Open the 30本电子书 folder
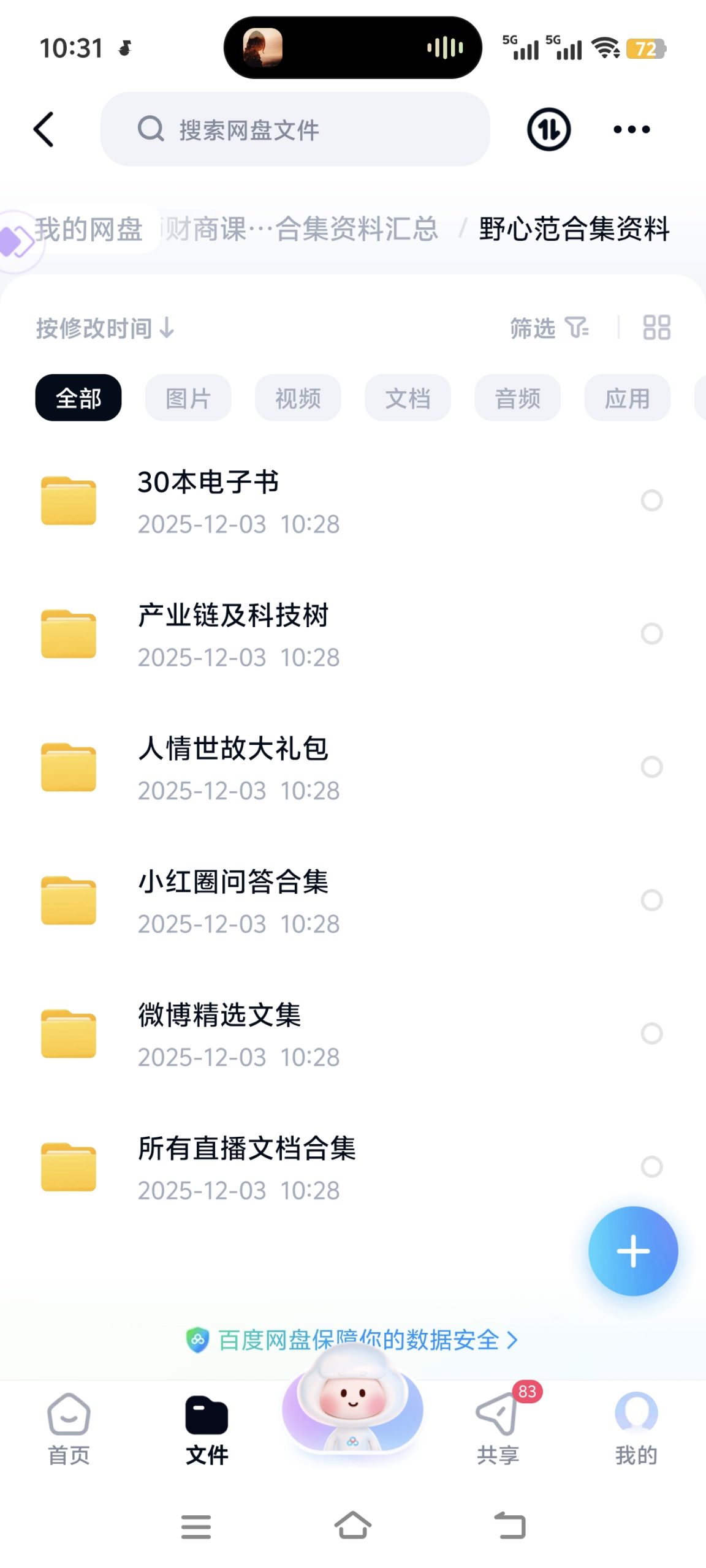 tap(208, 501)
